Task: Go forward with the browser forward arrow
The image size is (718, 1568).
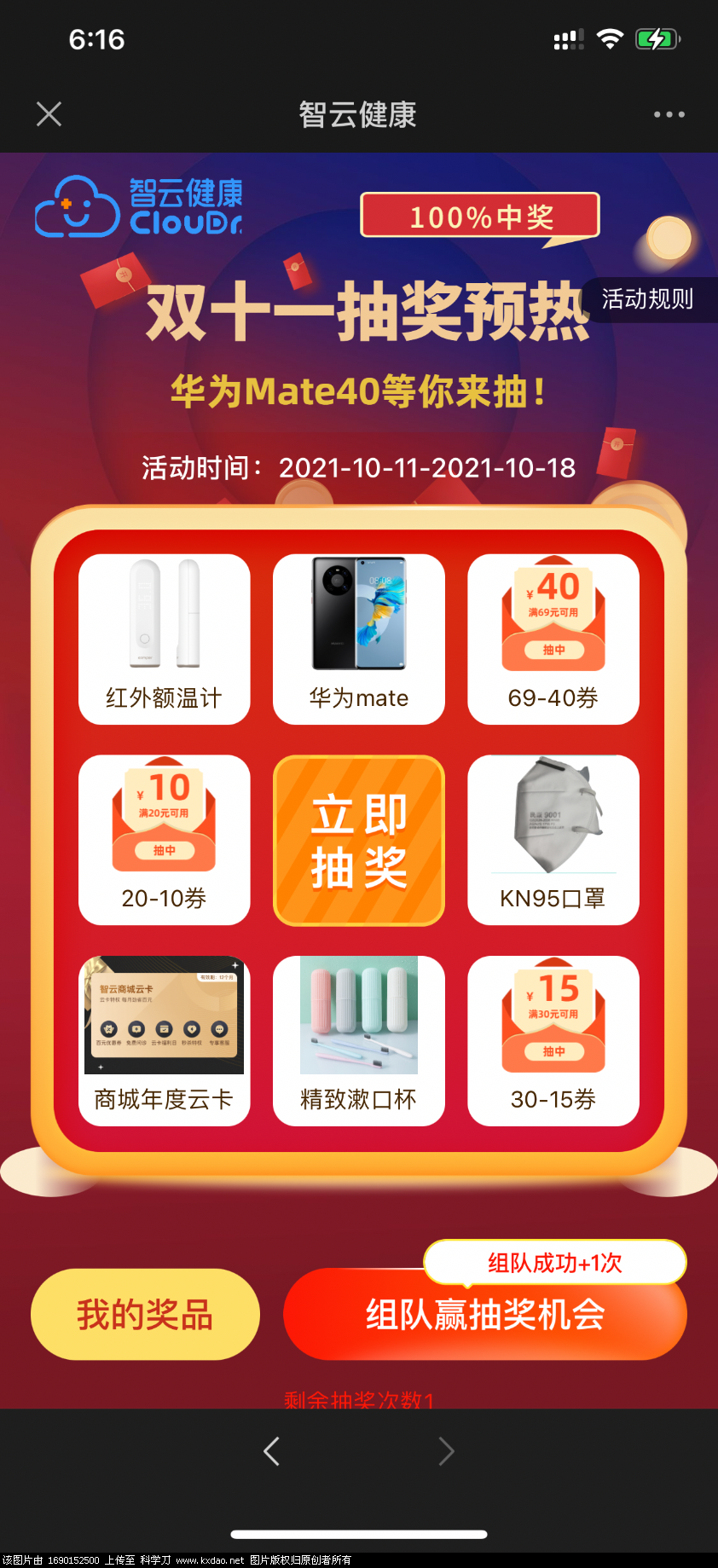Action: click(446, 1451)
